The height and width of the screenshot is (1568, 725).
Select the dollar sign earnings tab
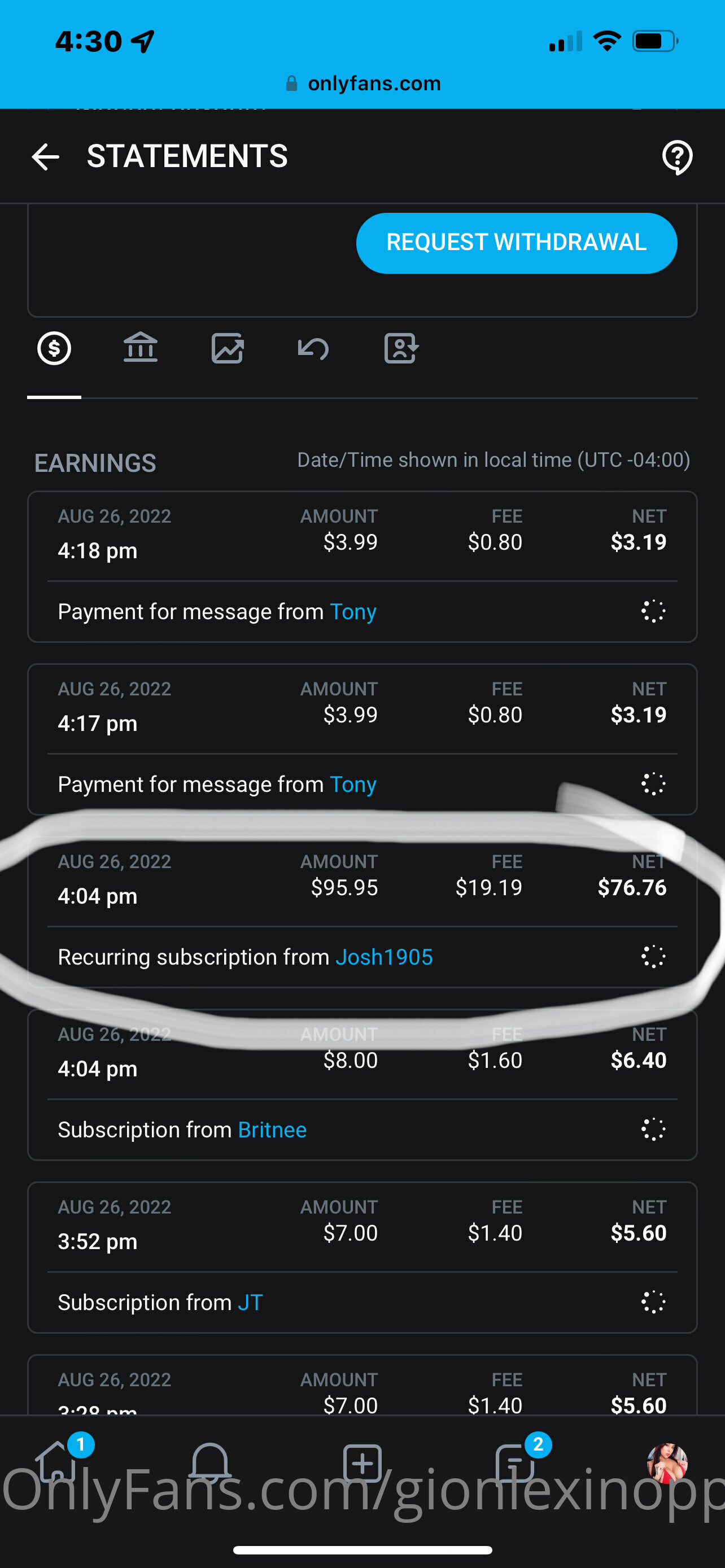point(54,349)
